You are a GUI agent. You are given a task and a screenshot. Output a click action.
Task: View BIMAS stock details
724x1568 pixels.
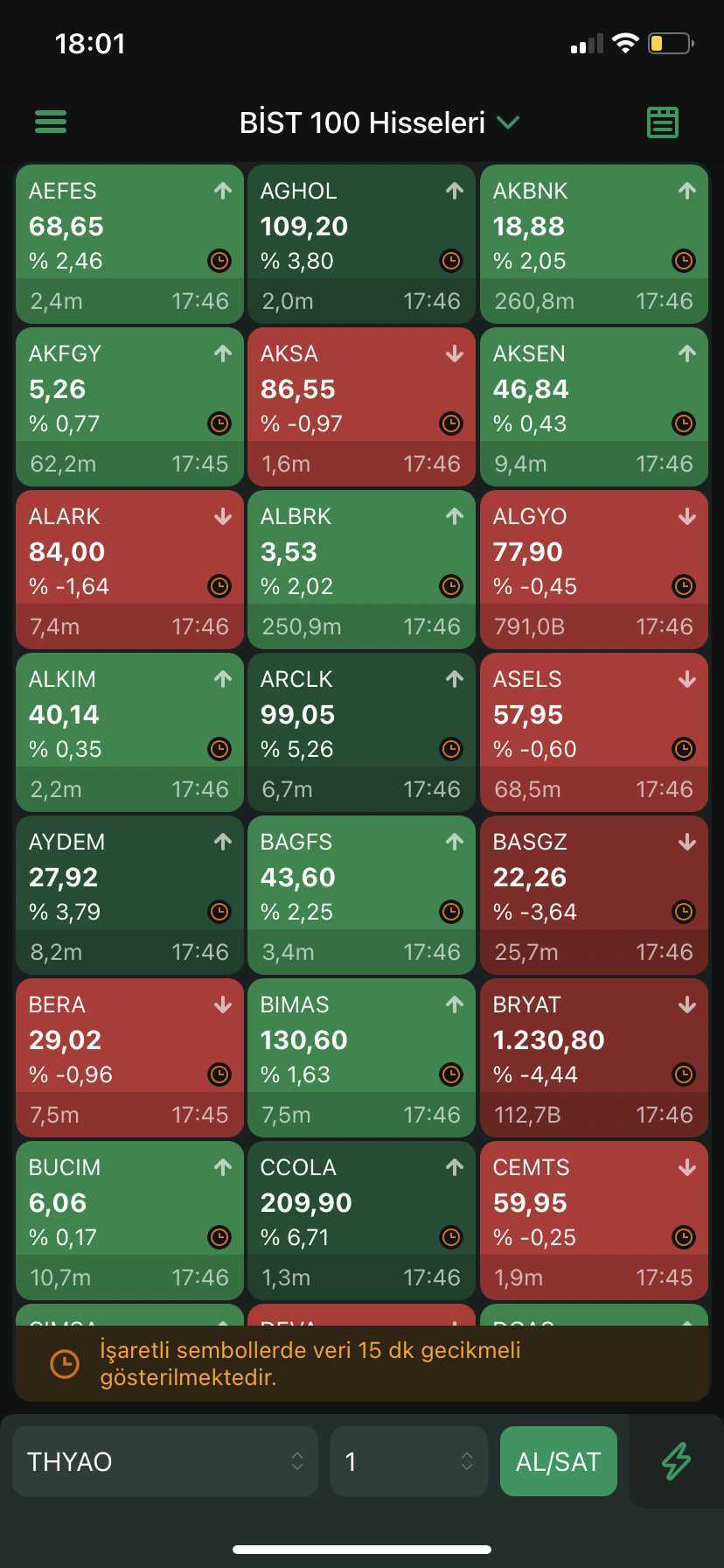(x=361, y=1058)
